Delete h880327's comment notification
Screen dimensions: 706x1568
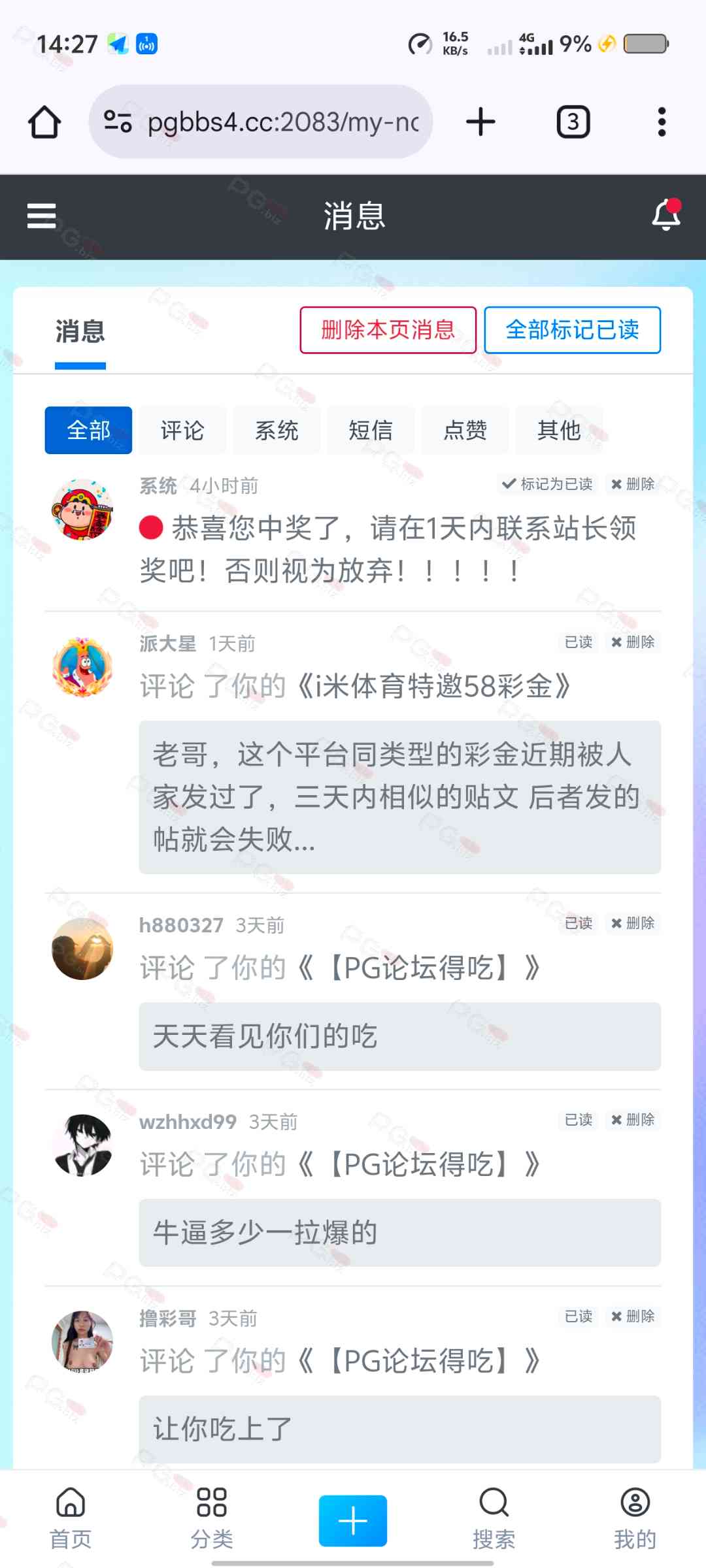[633, 923]
